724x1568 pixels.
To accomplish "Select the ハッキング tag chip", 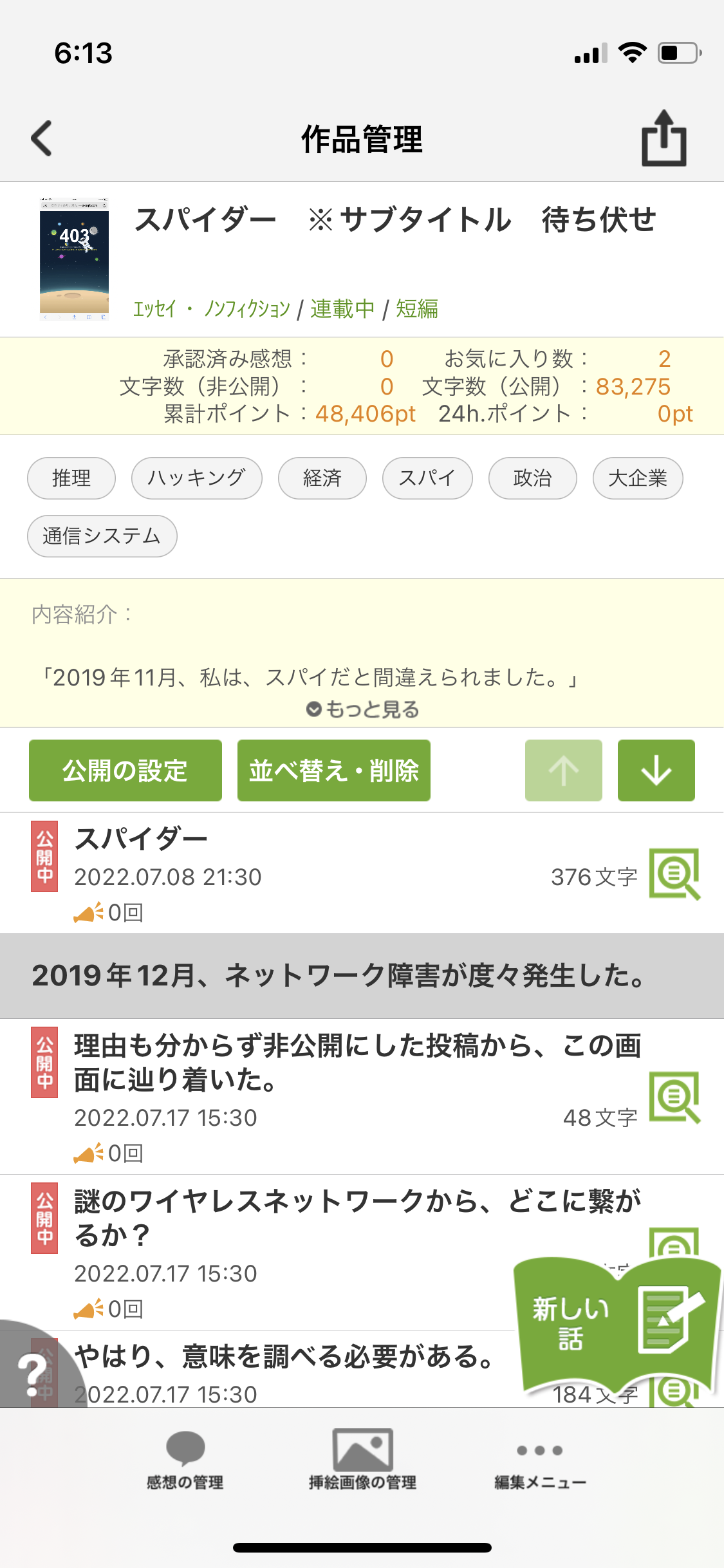I will point(196,478).
